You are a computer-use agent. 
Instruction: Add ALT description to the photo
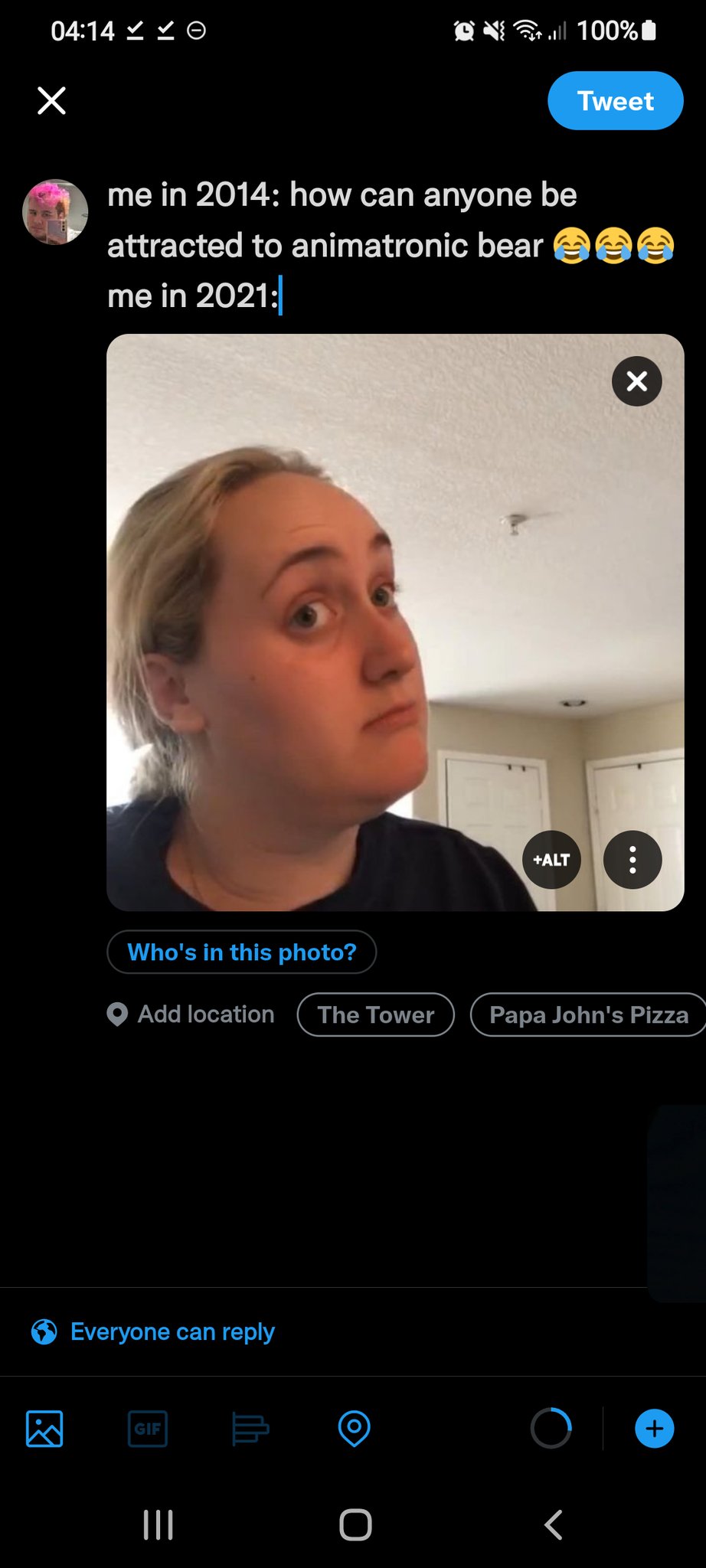tap(551, 860)
